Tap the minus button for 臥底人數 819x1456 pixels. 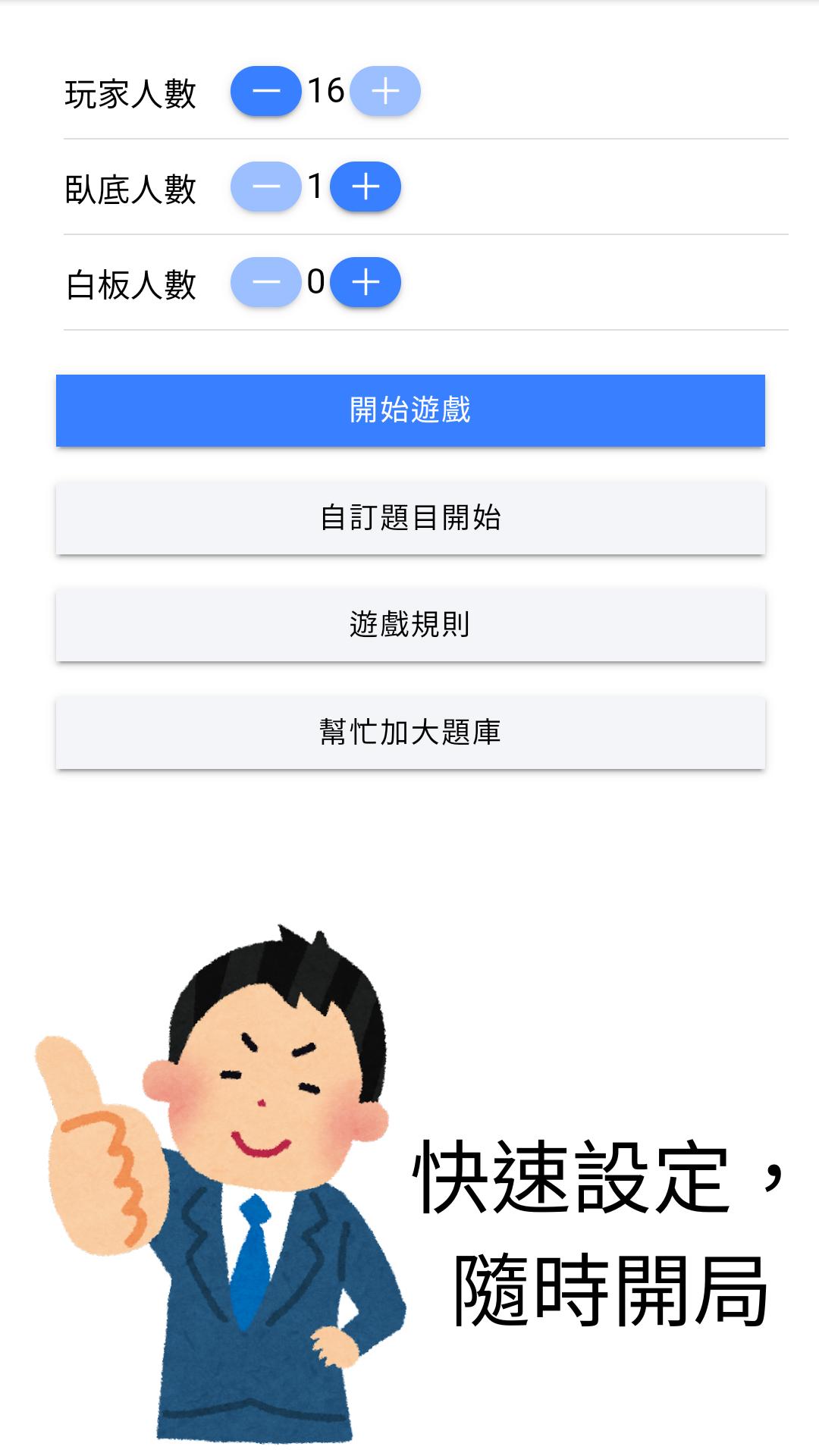[265, 187]
